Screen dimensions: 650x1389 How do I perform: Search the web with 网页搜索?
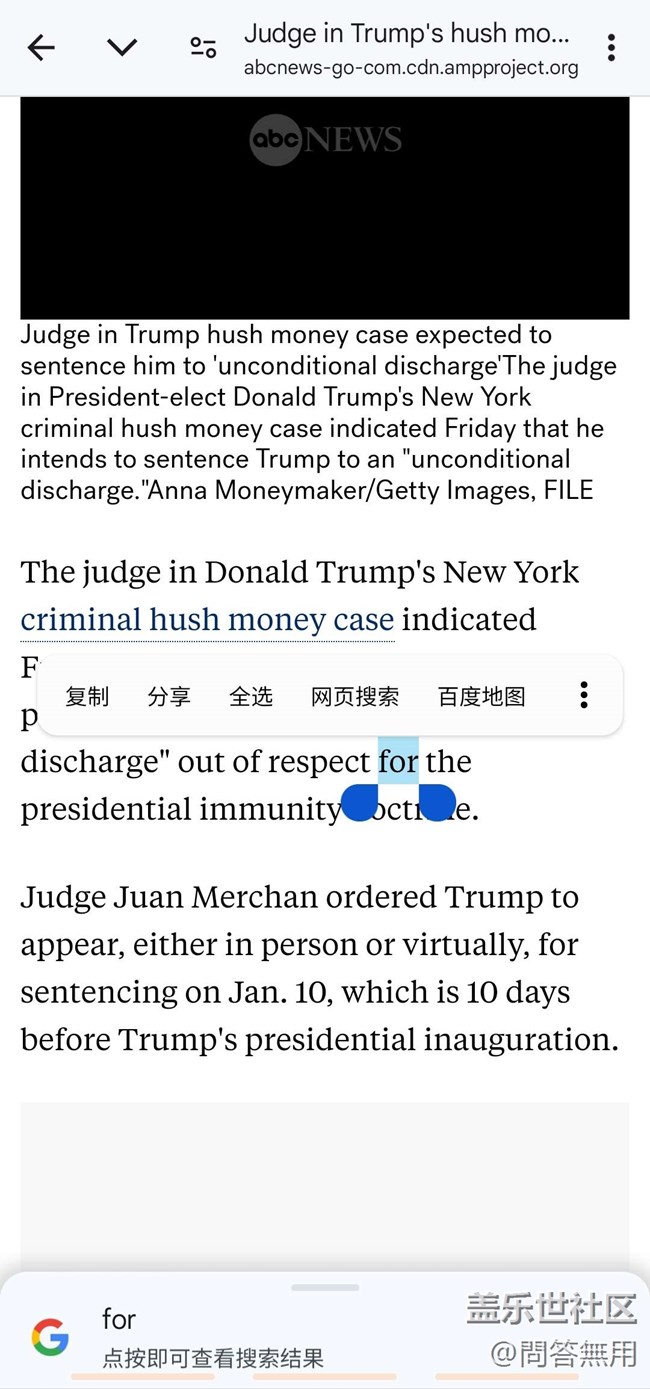coord(355,696)
